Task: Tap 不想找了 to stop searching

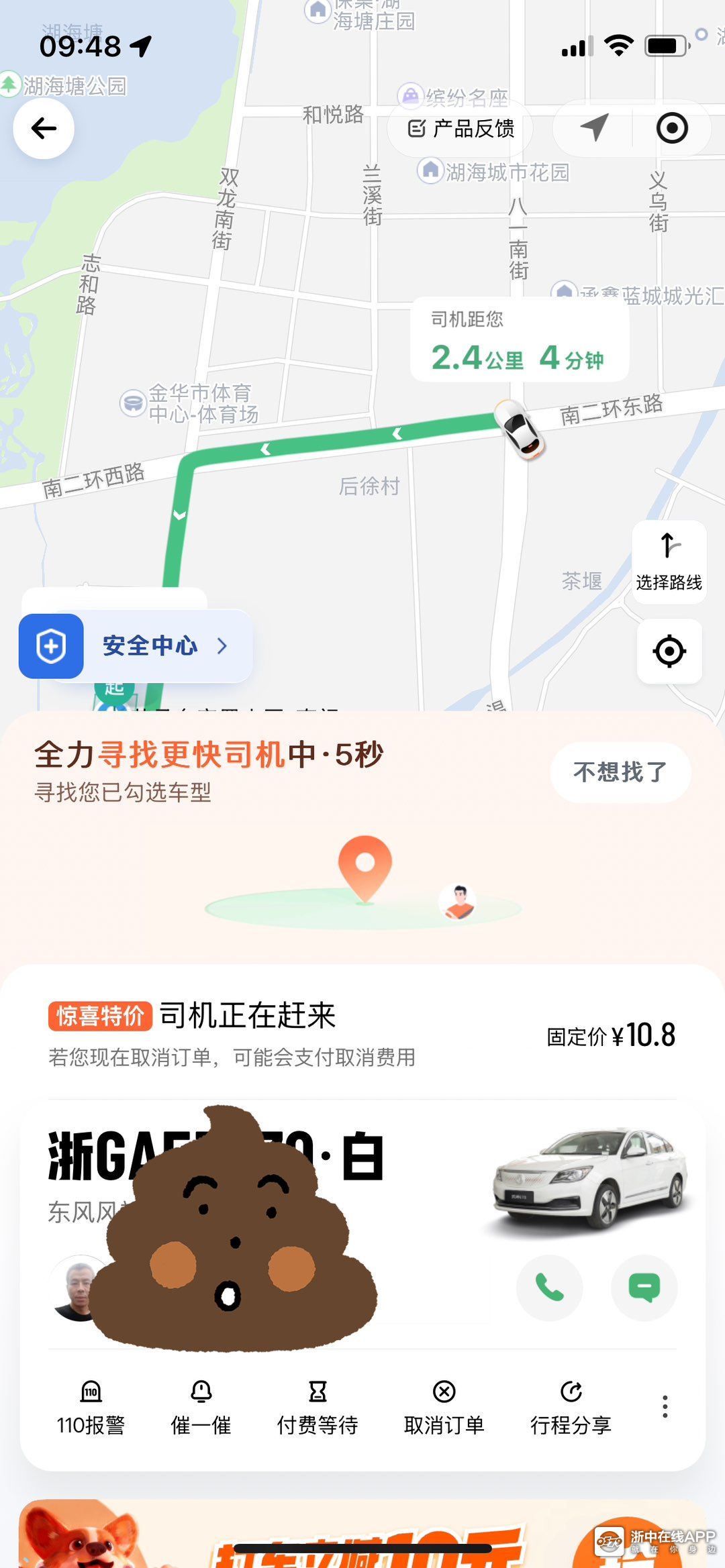Action: tap(620, 772)
